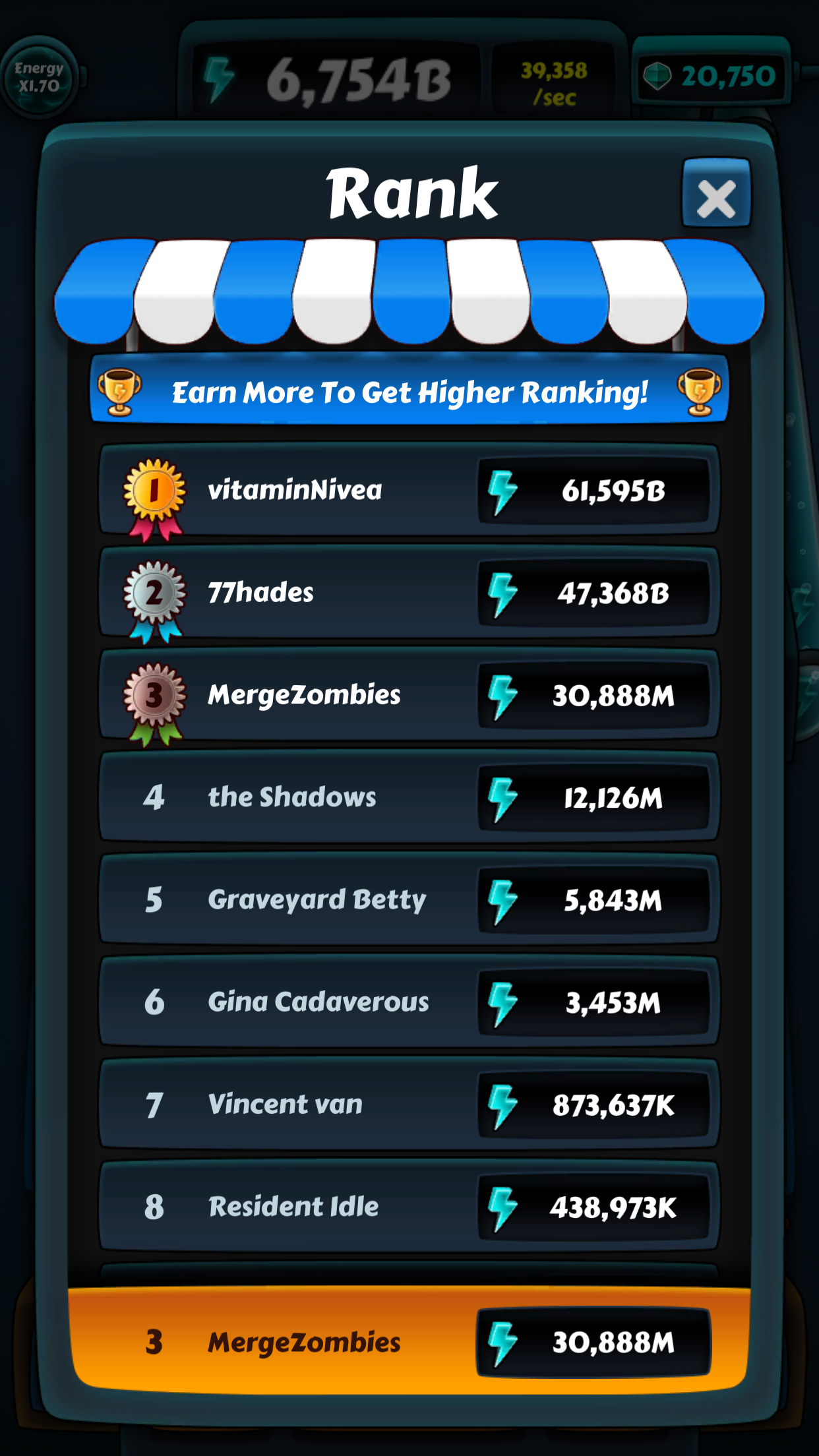Tap the right trophy in the banner

click(697, 392)
